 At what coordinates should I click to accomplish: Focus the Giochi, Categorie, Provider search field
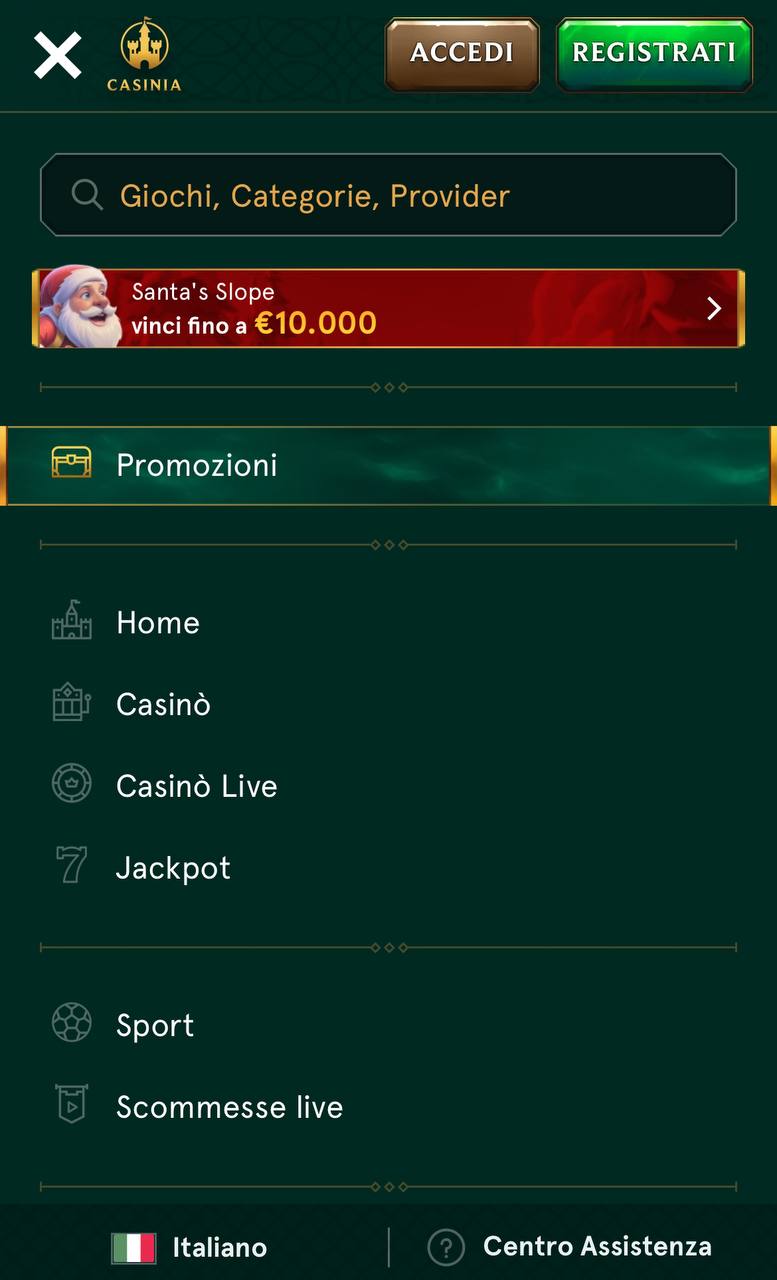pyautogui.click(x=388, y=195)
